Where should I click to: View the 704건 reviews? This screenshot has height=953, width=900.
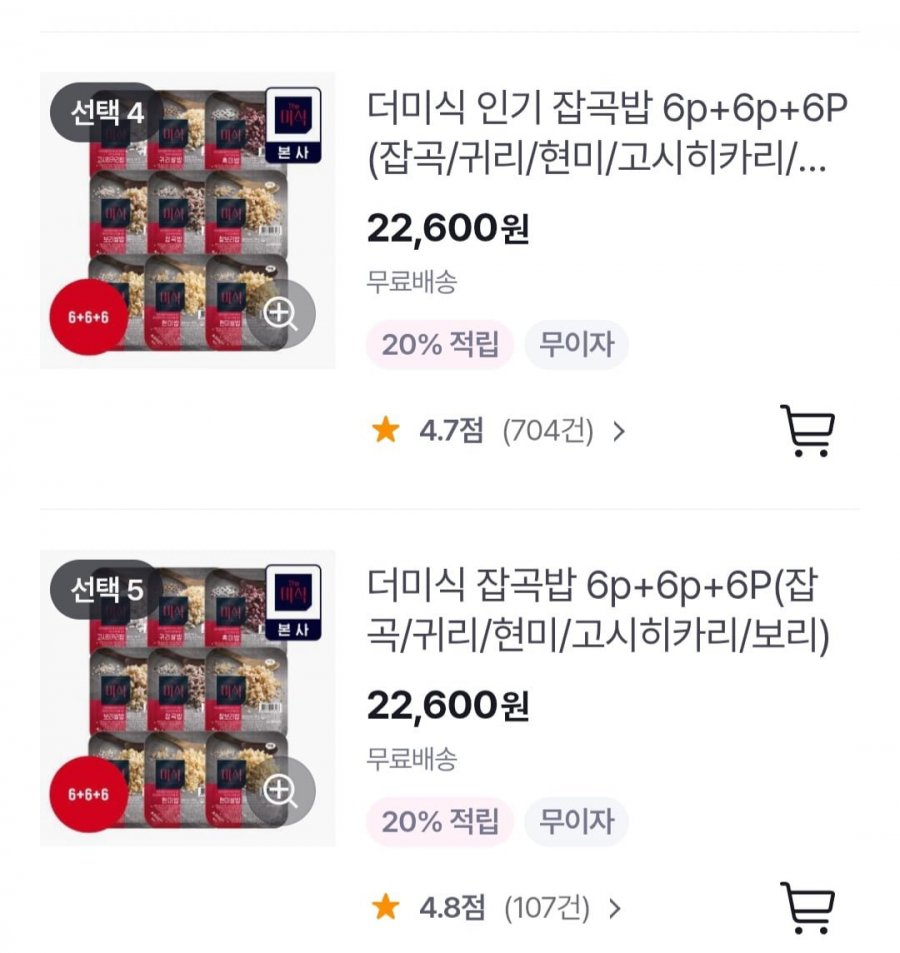[563, 431]
